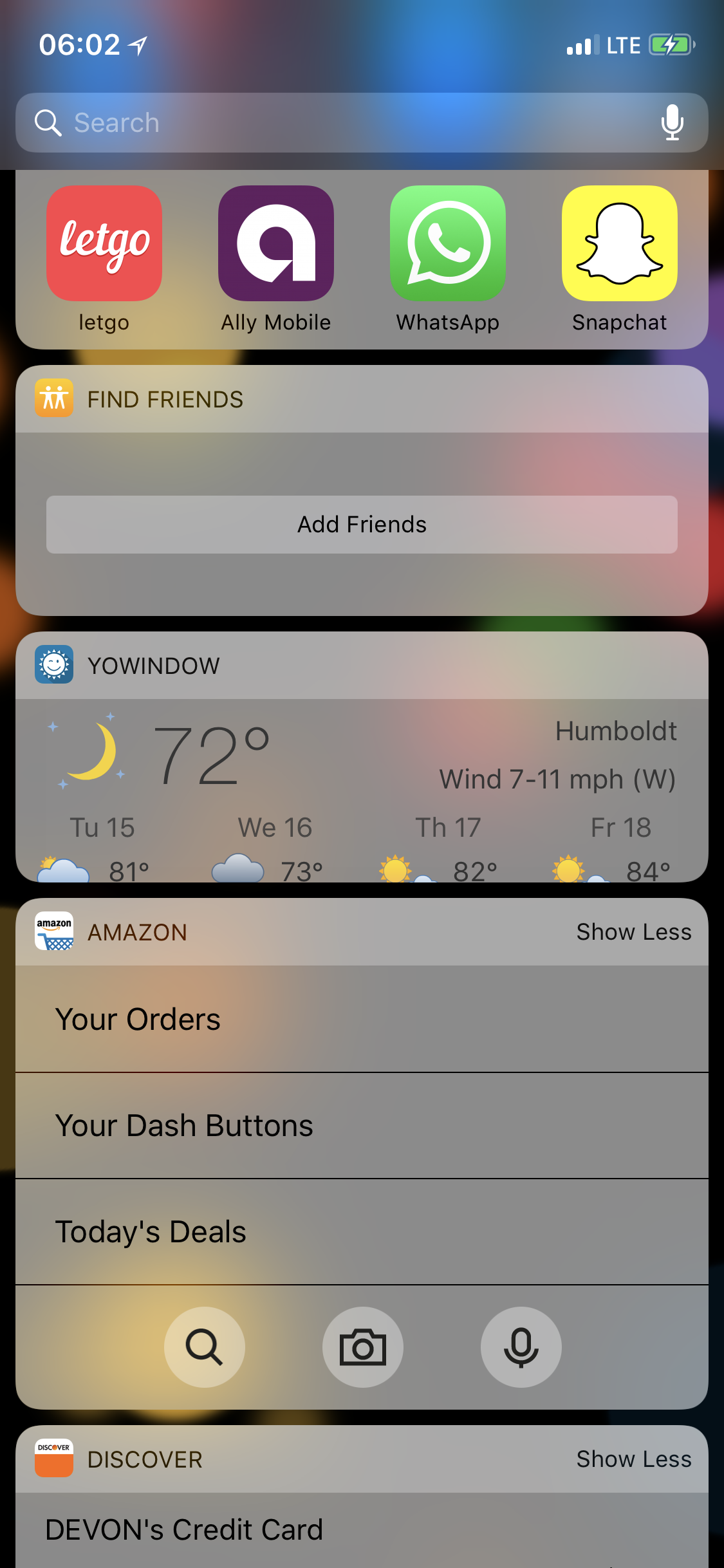Launch Ally Mobile
The image size is (724, 1568).
(x=276, y=243)
